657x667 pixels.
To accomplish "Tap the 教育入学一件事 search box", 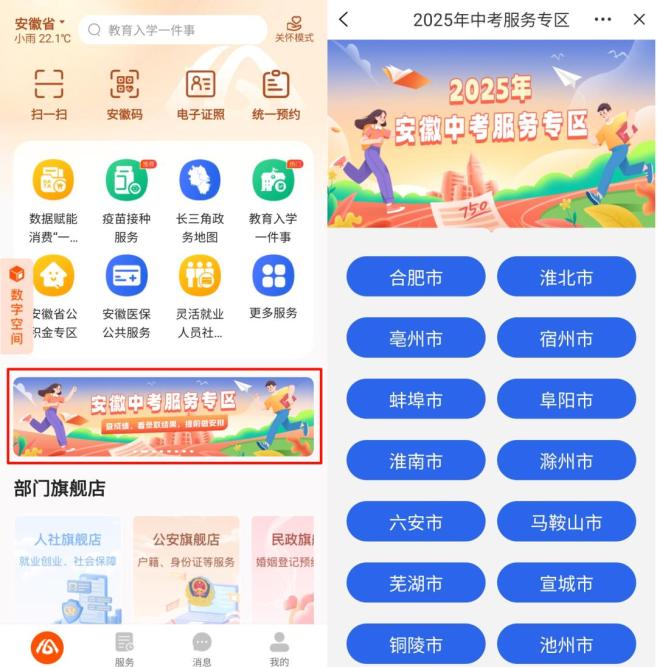I will point(173,30).
